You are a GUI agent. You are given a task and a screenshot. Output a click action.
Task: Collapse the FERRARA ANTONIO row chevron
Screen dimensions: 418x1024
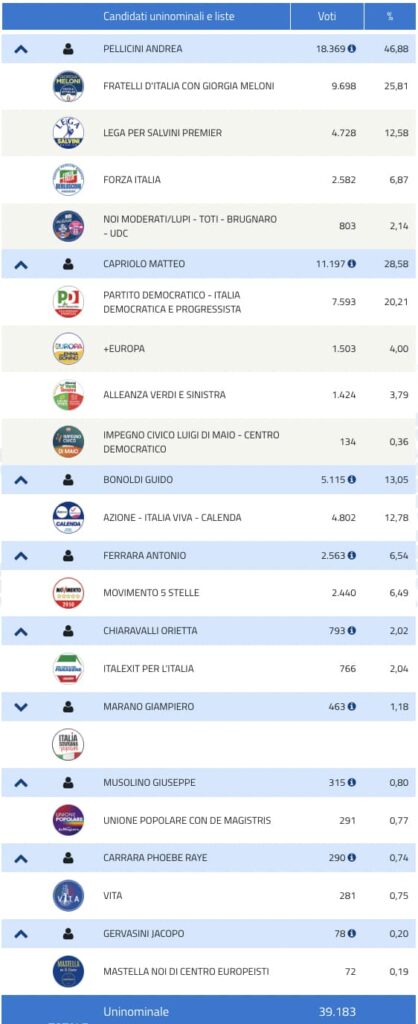pos(21,556)
